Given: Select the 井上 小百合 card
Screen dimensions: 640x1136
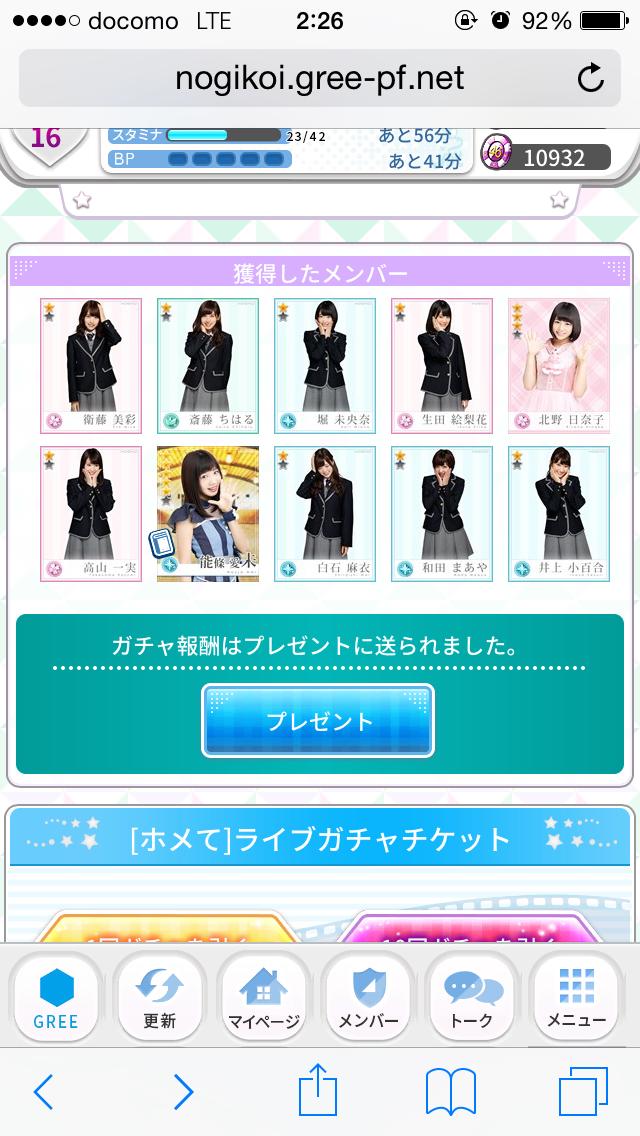Looking at the screenshot, I should click(558, 514).
